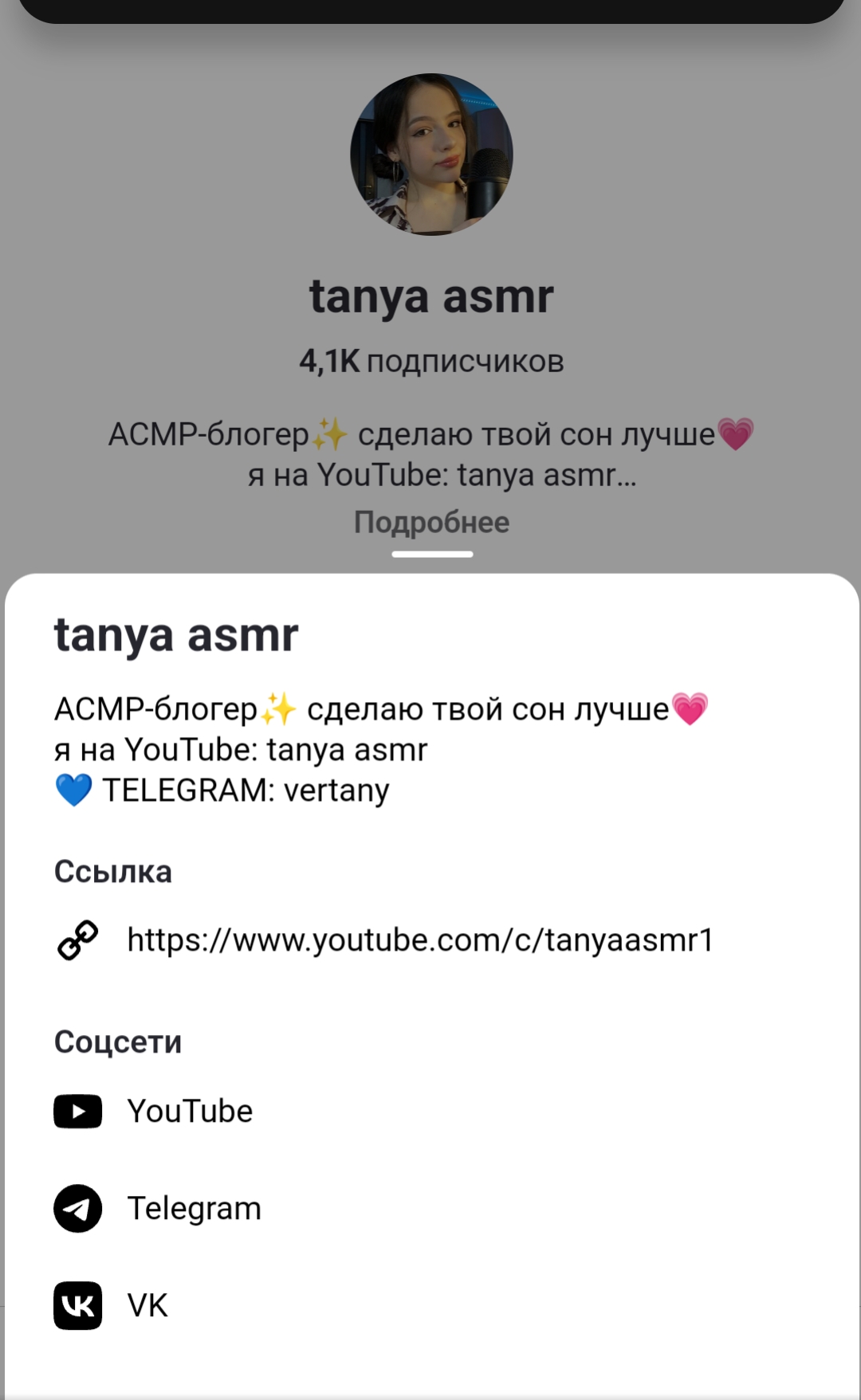
Task: Open the tanyaasmr1 YouTube channel link
Action: [420, 940]
